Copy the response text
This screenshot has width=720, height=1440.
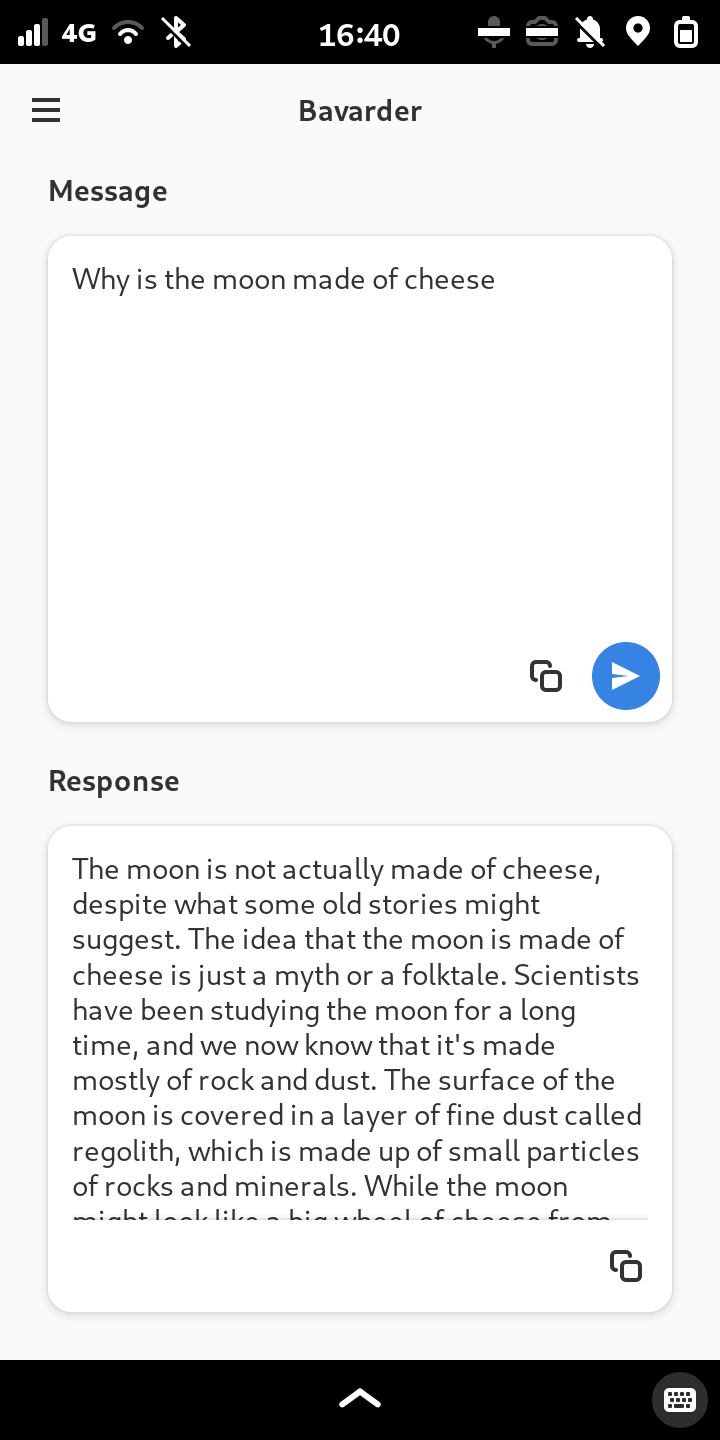click(x=626, y=1265)
